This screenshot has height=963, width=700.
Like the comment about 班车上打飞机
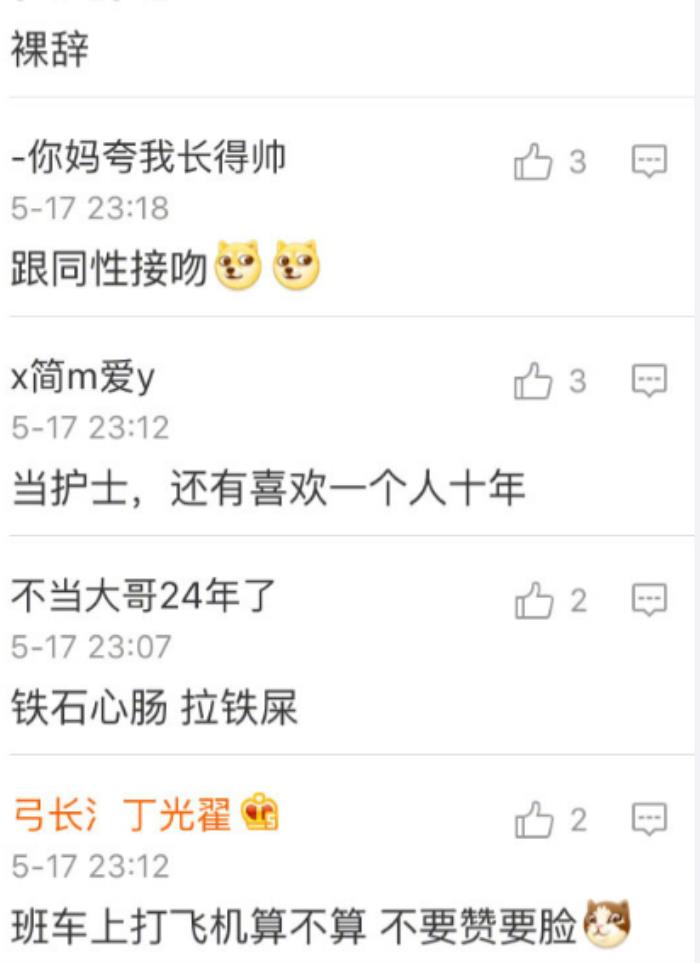(x=533, y=820)
